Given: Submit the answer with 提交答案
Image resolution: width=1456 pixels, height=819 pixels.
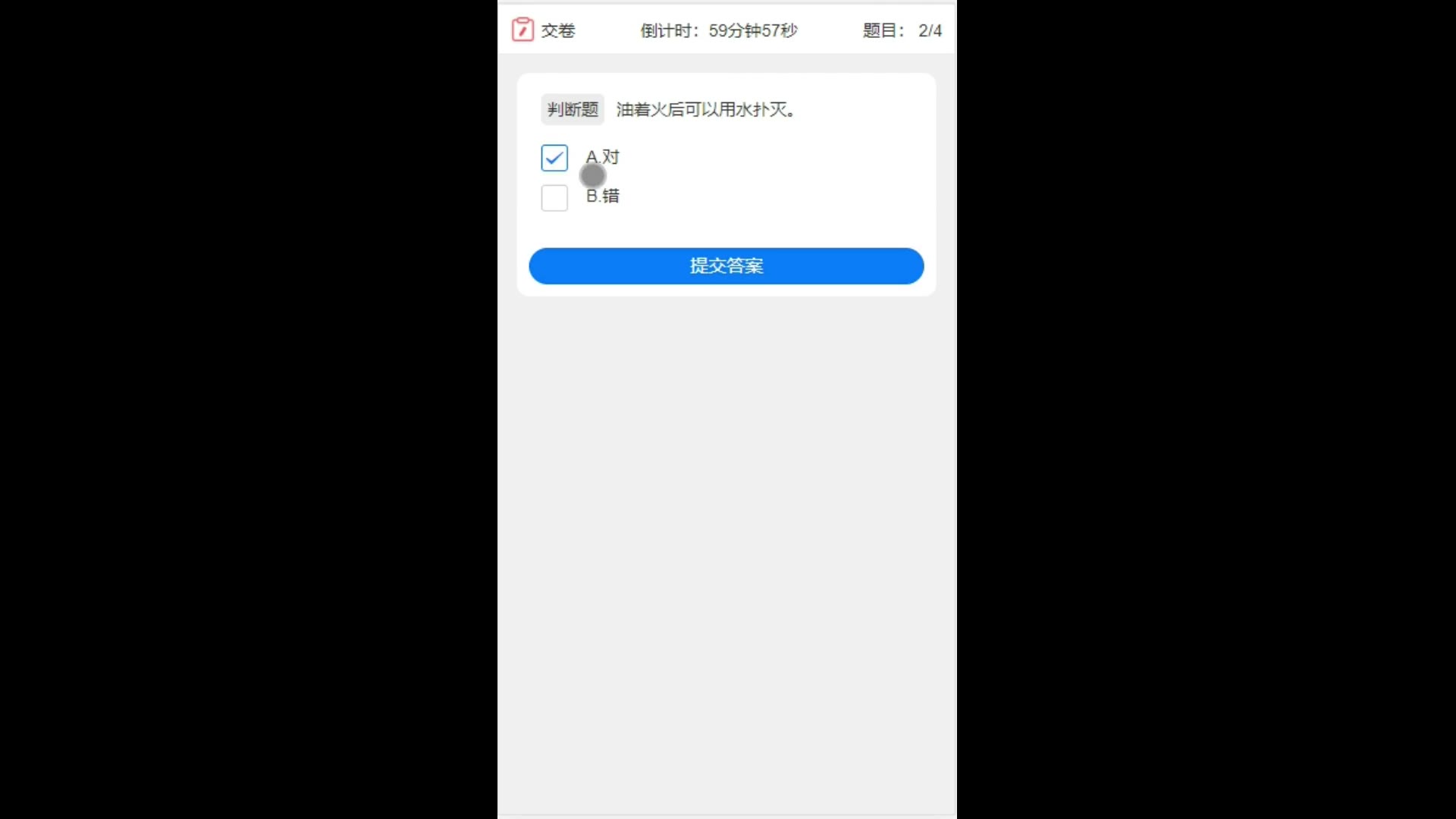Looking at the screenshot, I should pos(726,266).
